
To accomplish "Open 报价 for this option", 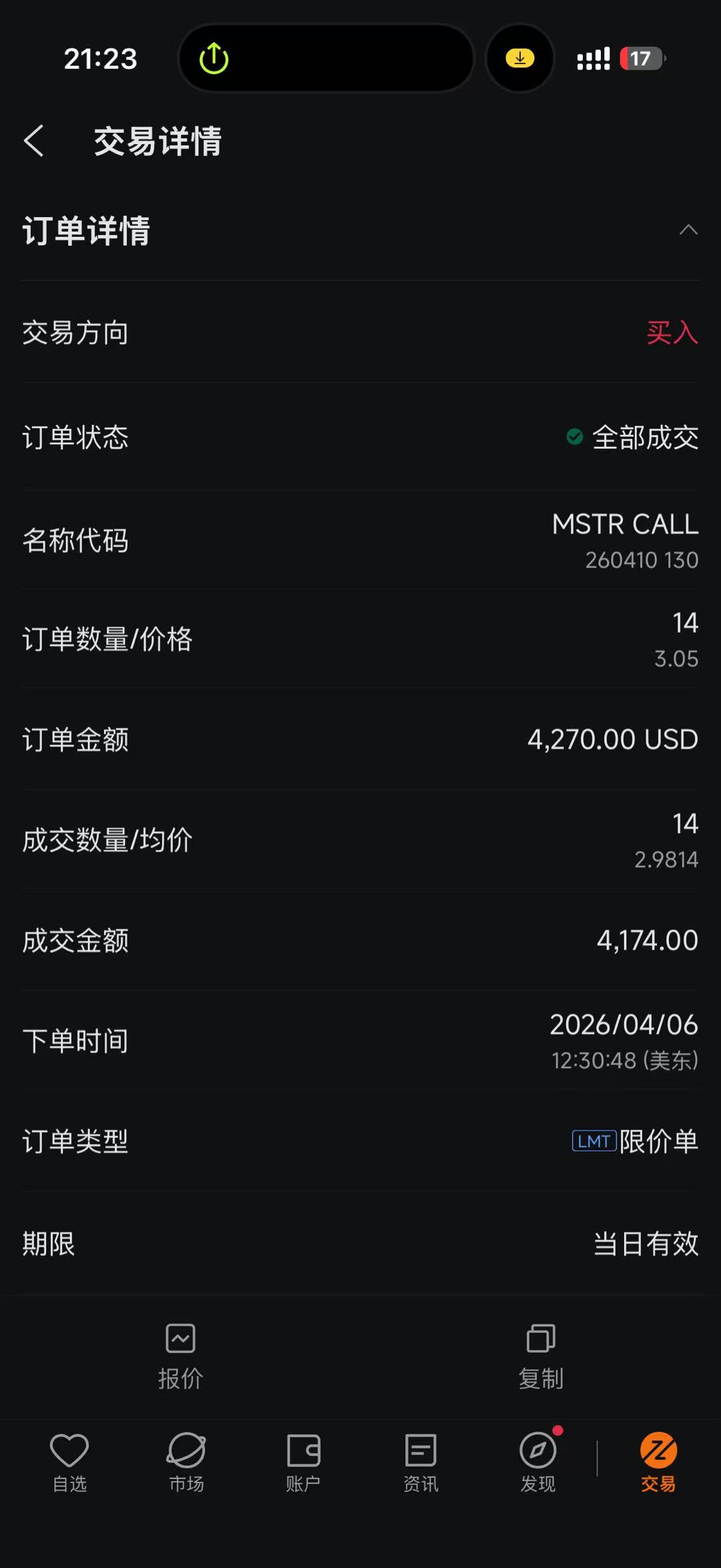I will coord(180,1356).
